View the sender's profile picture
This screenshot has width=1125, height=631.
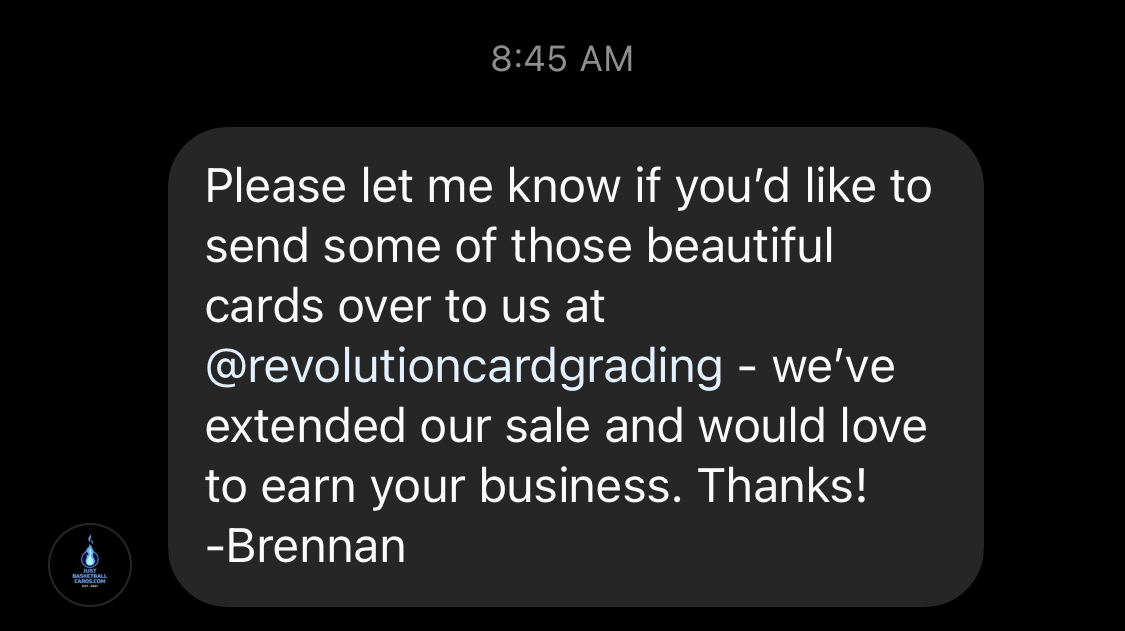click(90, 565)
